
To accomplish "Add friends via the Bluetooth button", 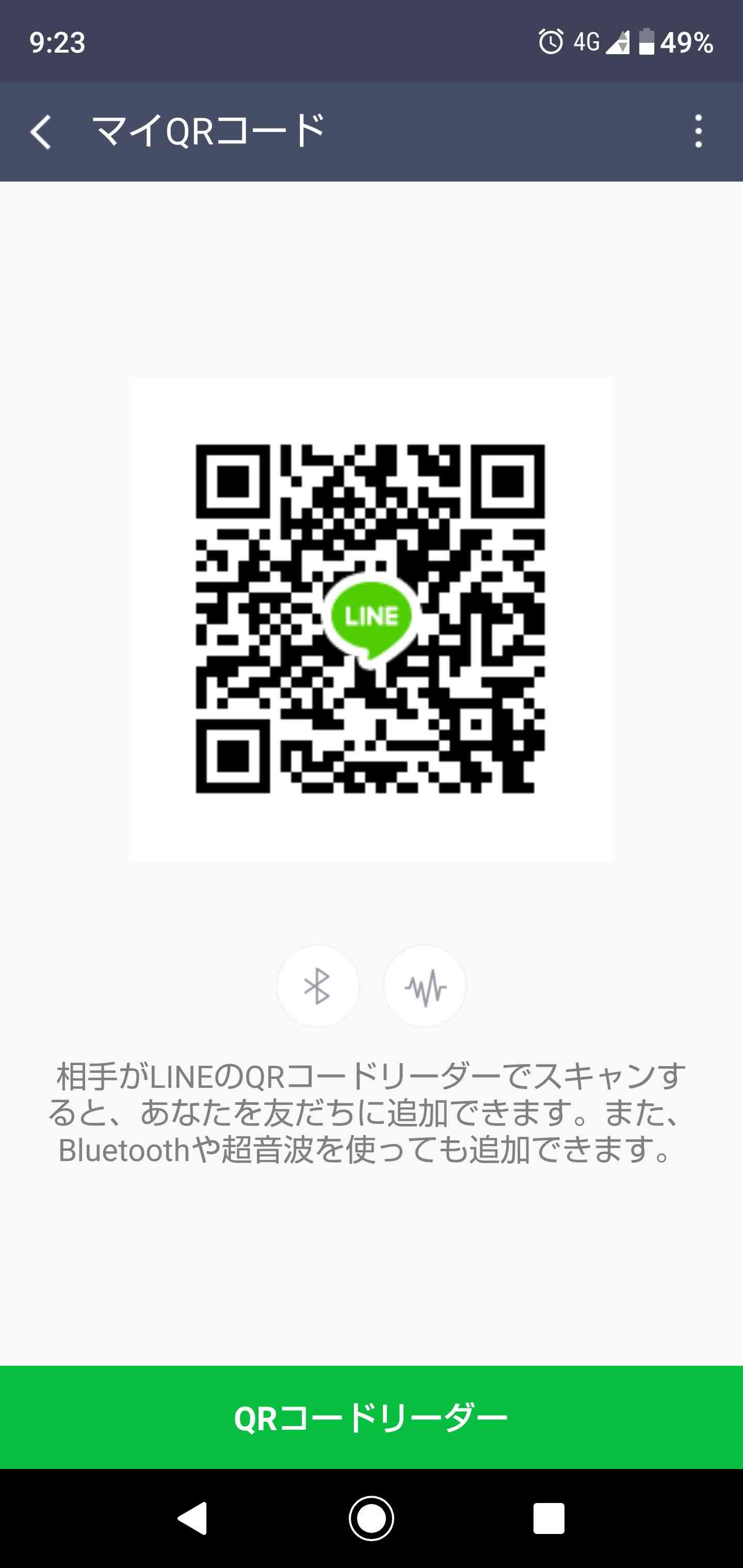I will click(x=318, y=986).
